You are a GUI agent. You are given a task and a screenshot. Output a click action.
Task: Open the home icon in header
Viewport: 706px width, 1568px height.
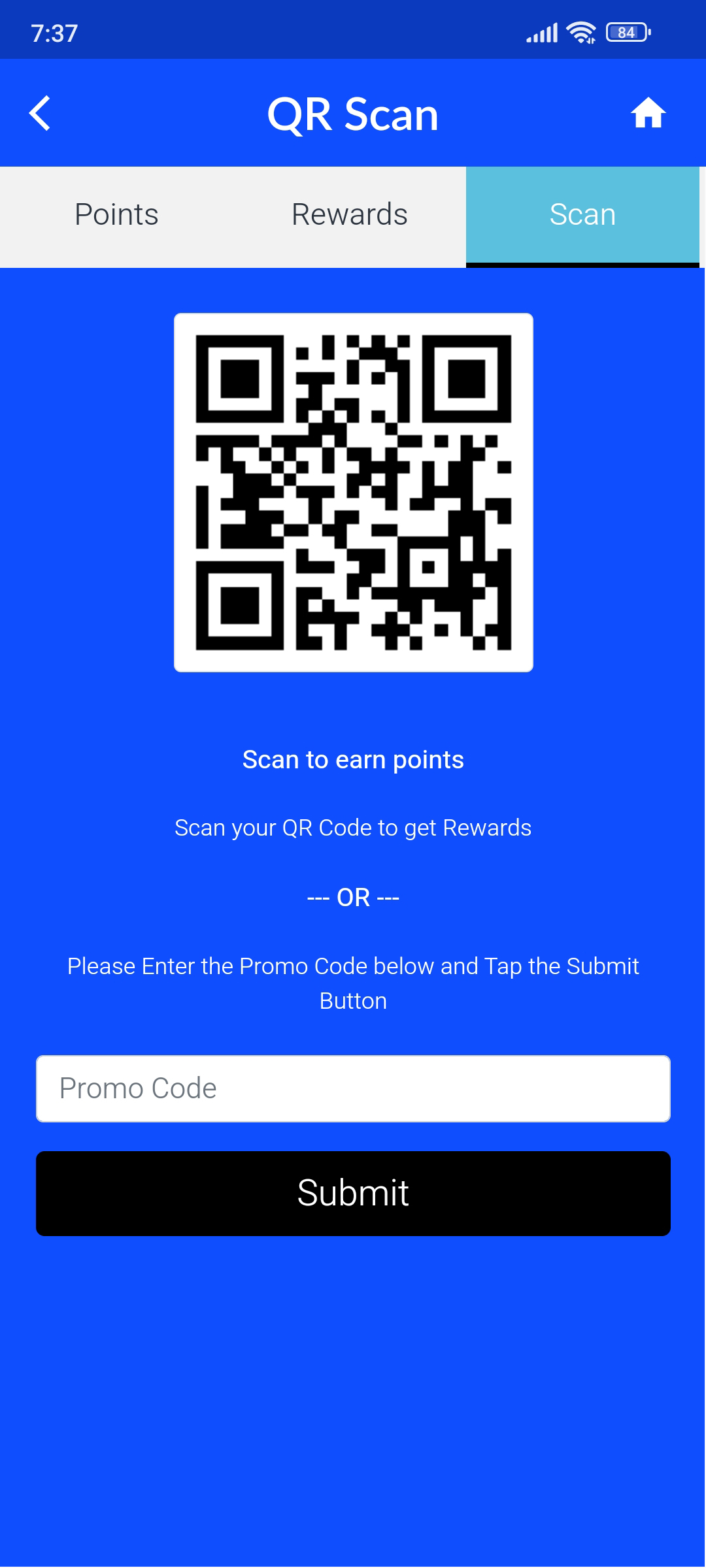(x=648, y=114)
